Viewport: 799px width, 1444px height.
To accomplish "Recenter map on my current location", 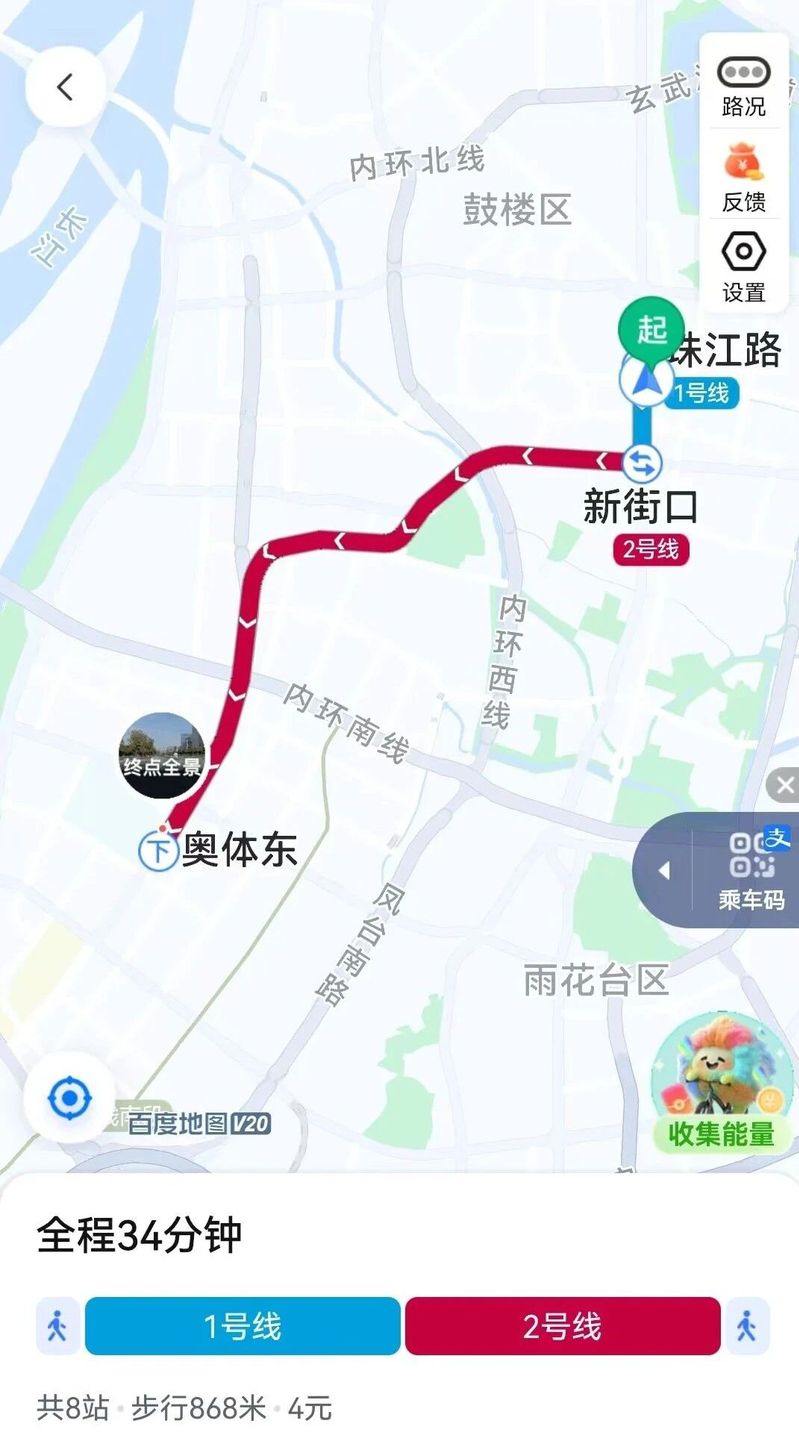I will (x=69, y=1099).
